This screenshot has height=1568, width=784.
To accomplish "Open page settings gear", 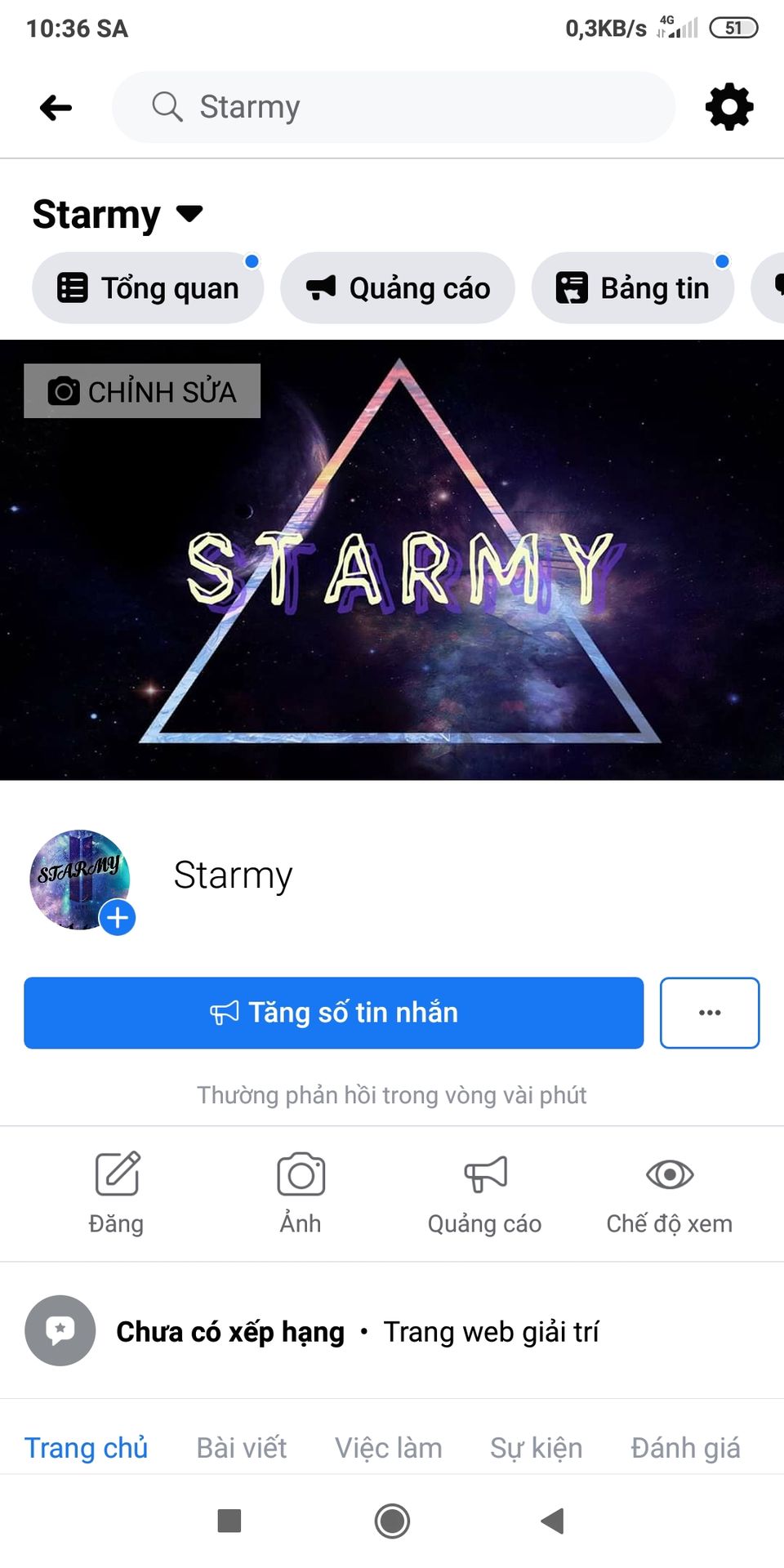I will 728,107.
